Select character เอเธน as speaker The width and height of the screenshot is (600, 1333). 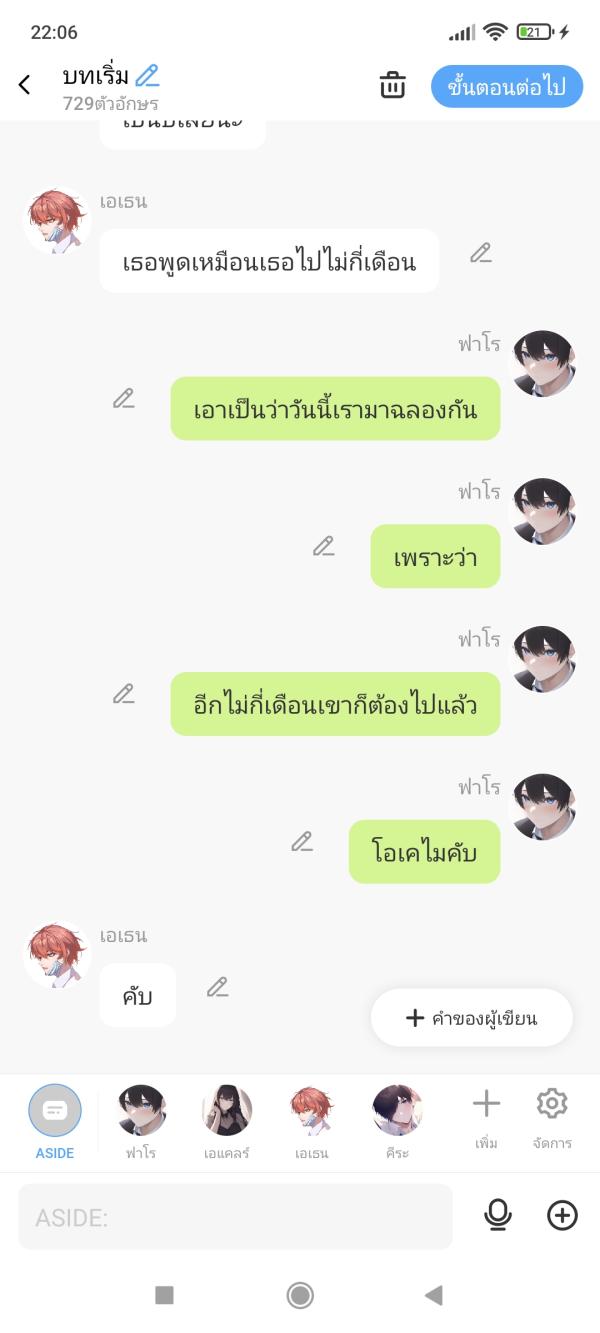pos(311,1120)
